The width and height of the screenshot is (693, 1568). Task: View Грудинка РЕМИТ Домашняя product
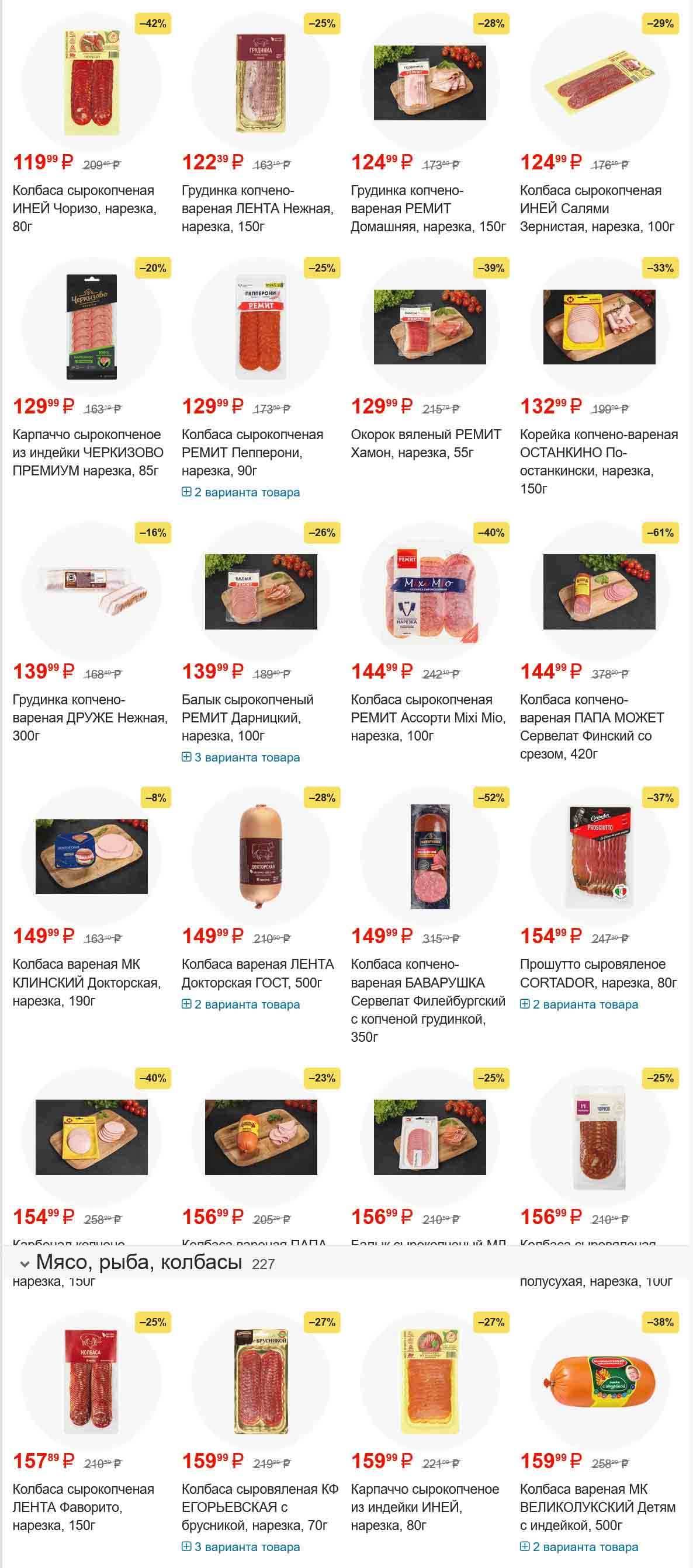[428, 208]
